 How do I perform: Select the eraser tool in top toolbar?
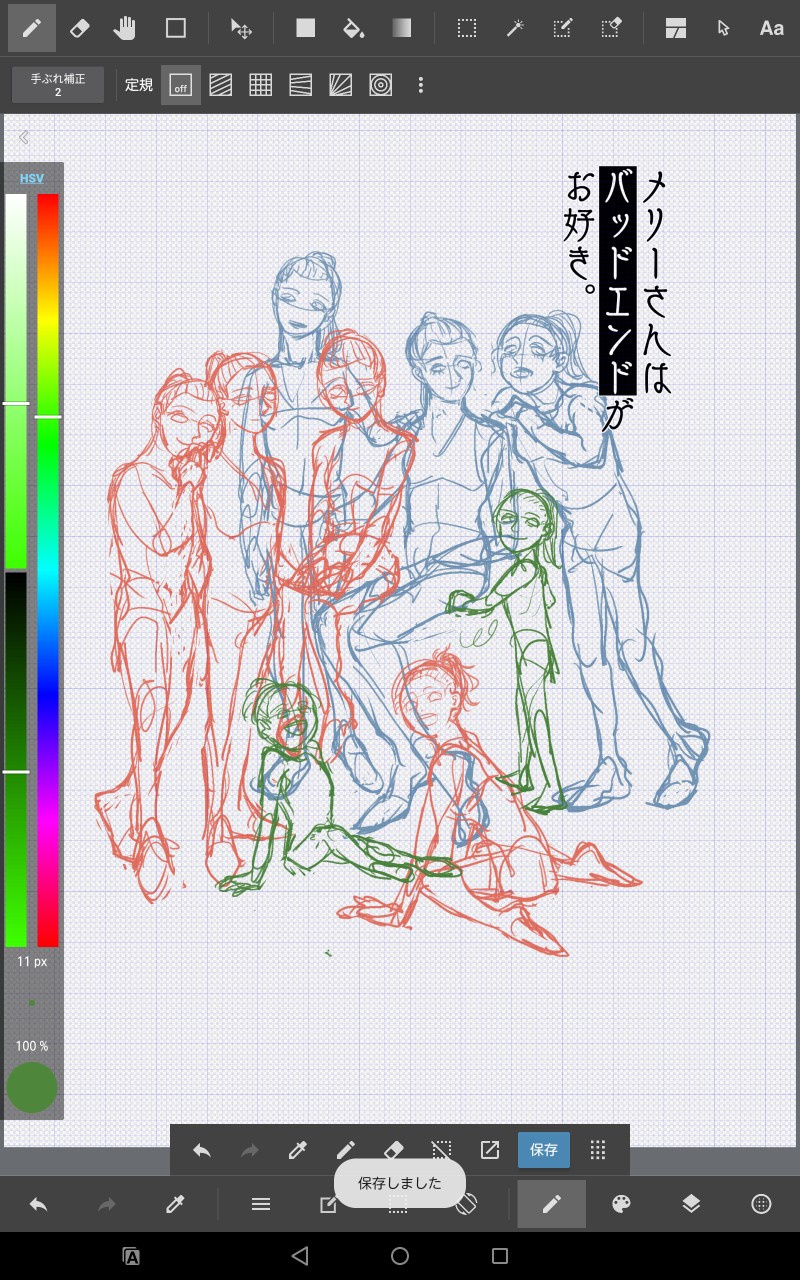click(80, 28)
